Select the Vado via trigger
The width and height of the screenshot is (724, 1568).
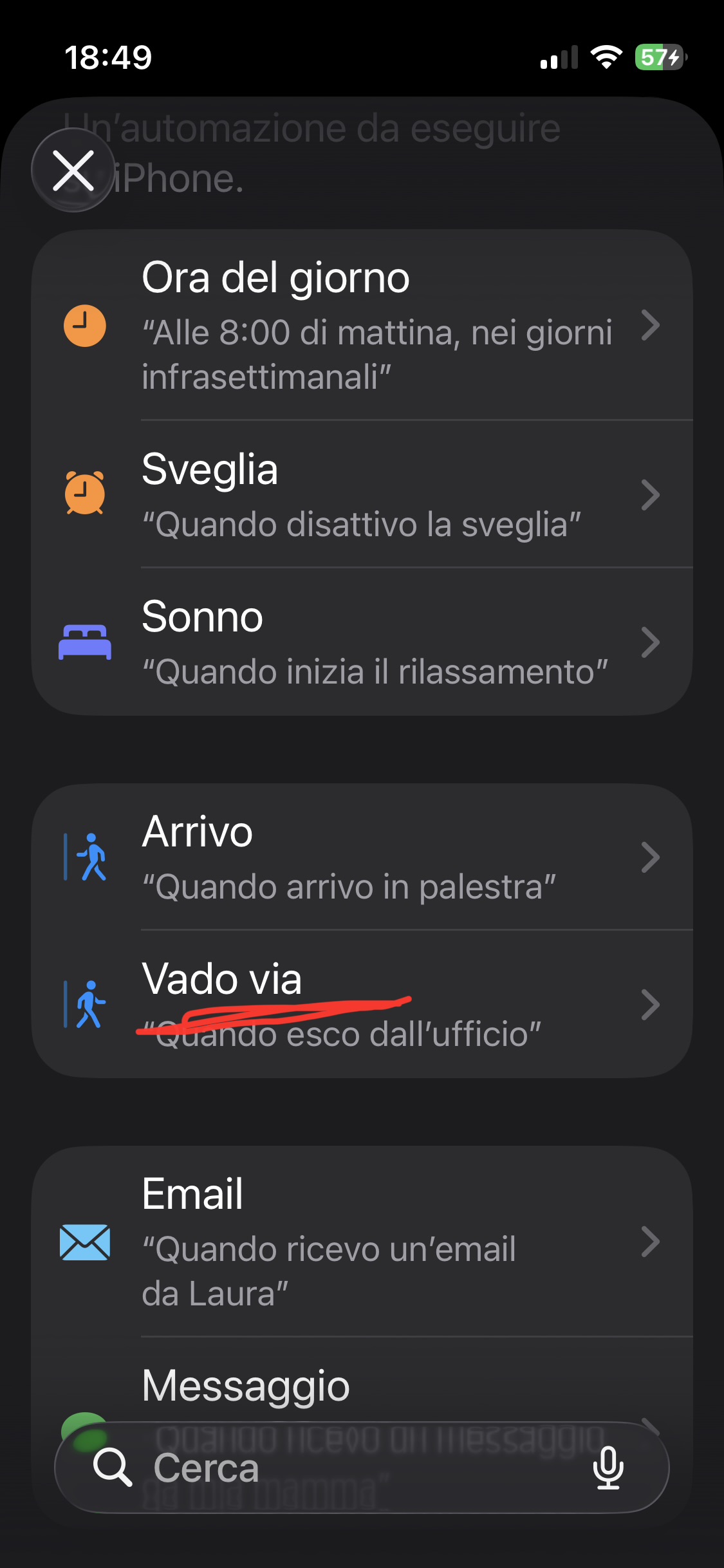point(362,1004)
